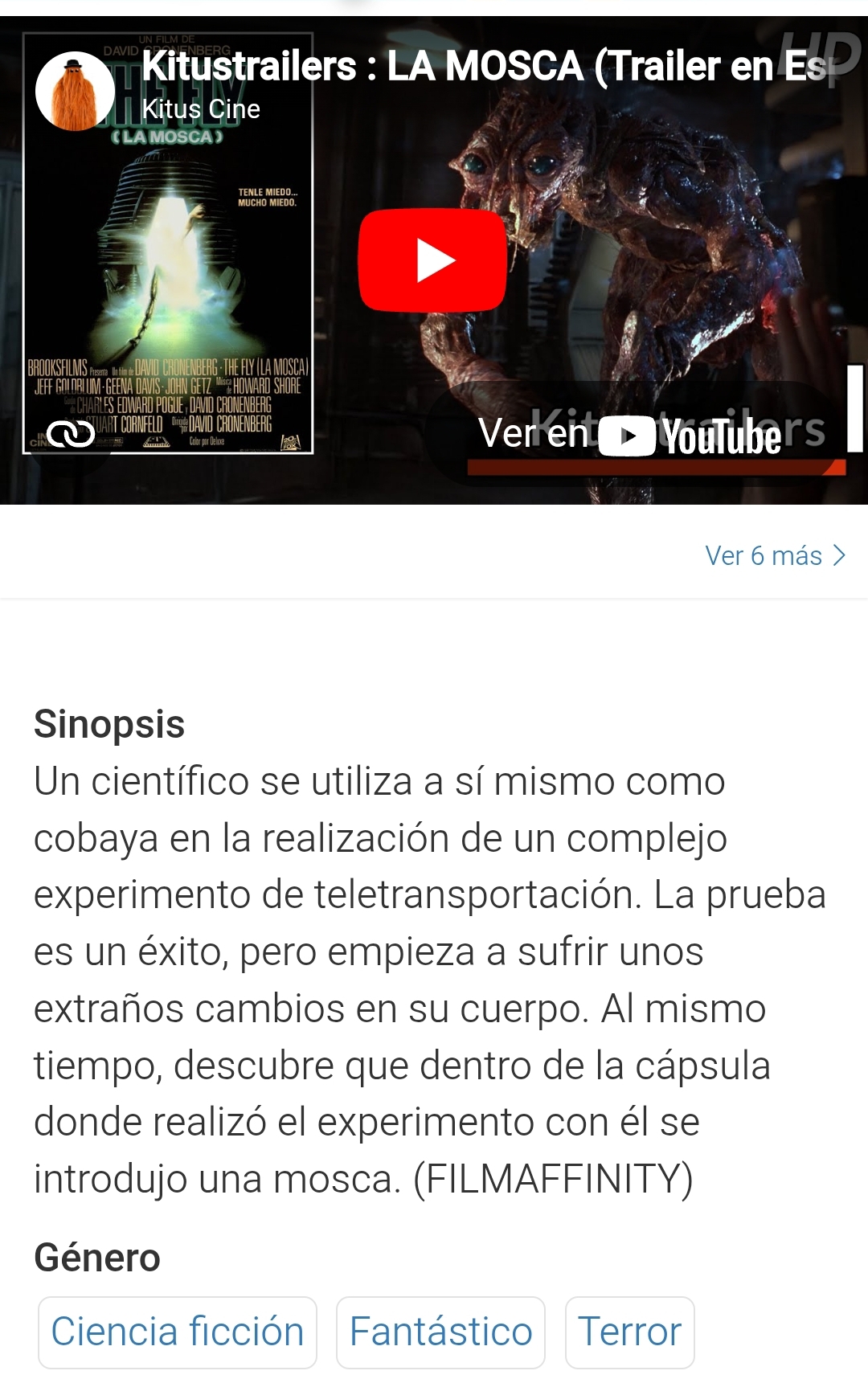Tap the Kitus Cine channel avatar
Viewport: 868px width, 1379px height.
click(75, 92)
